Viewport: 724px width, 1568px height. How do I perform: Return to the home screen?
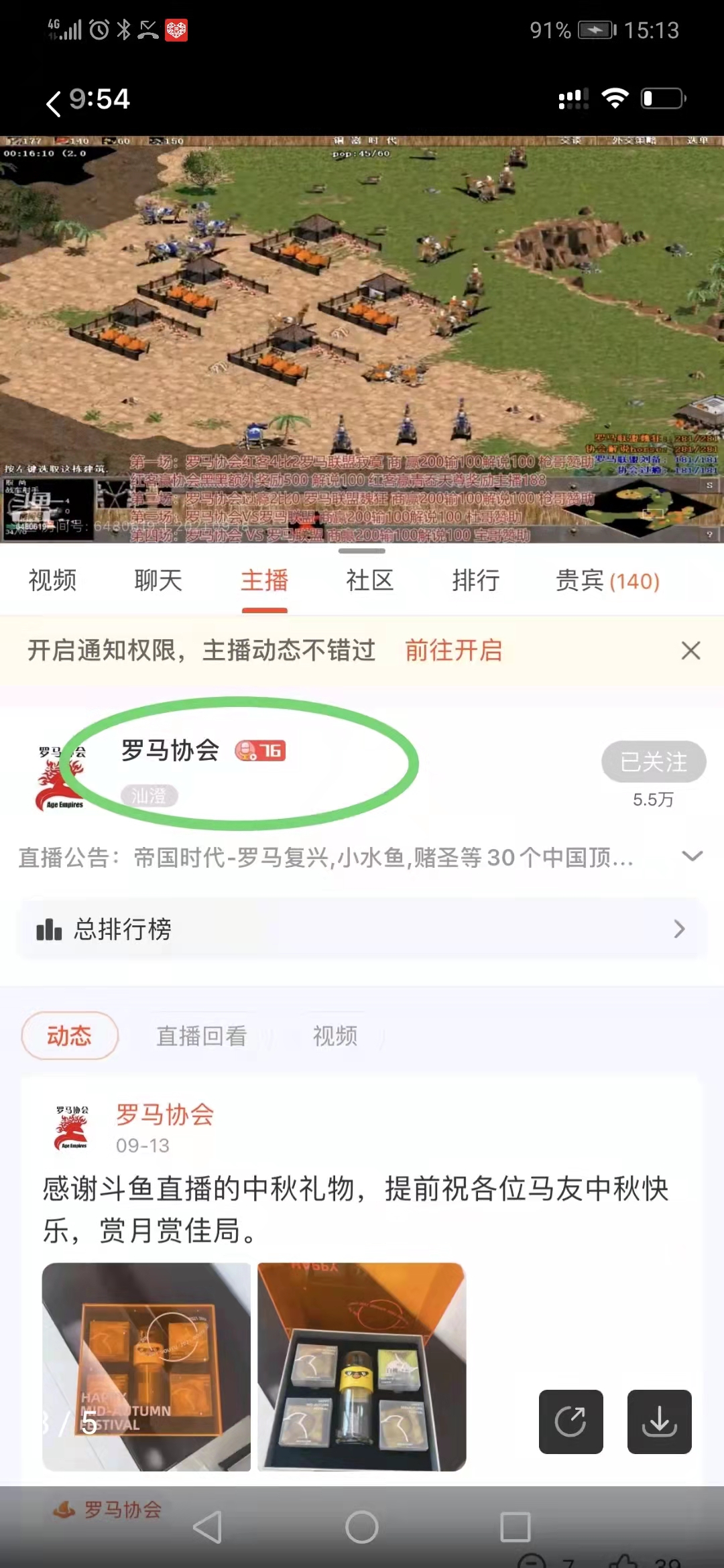coord(362,1527)
